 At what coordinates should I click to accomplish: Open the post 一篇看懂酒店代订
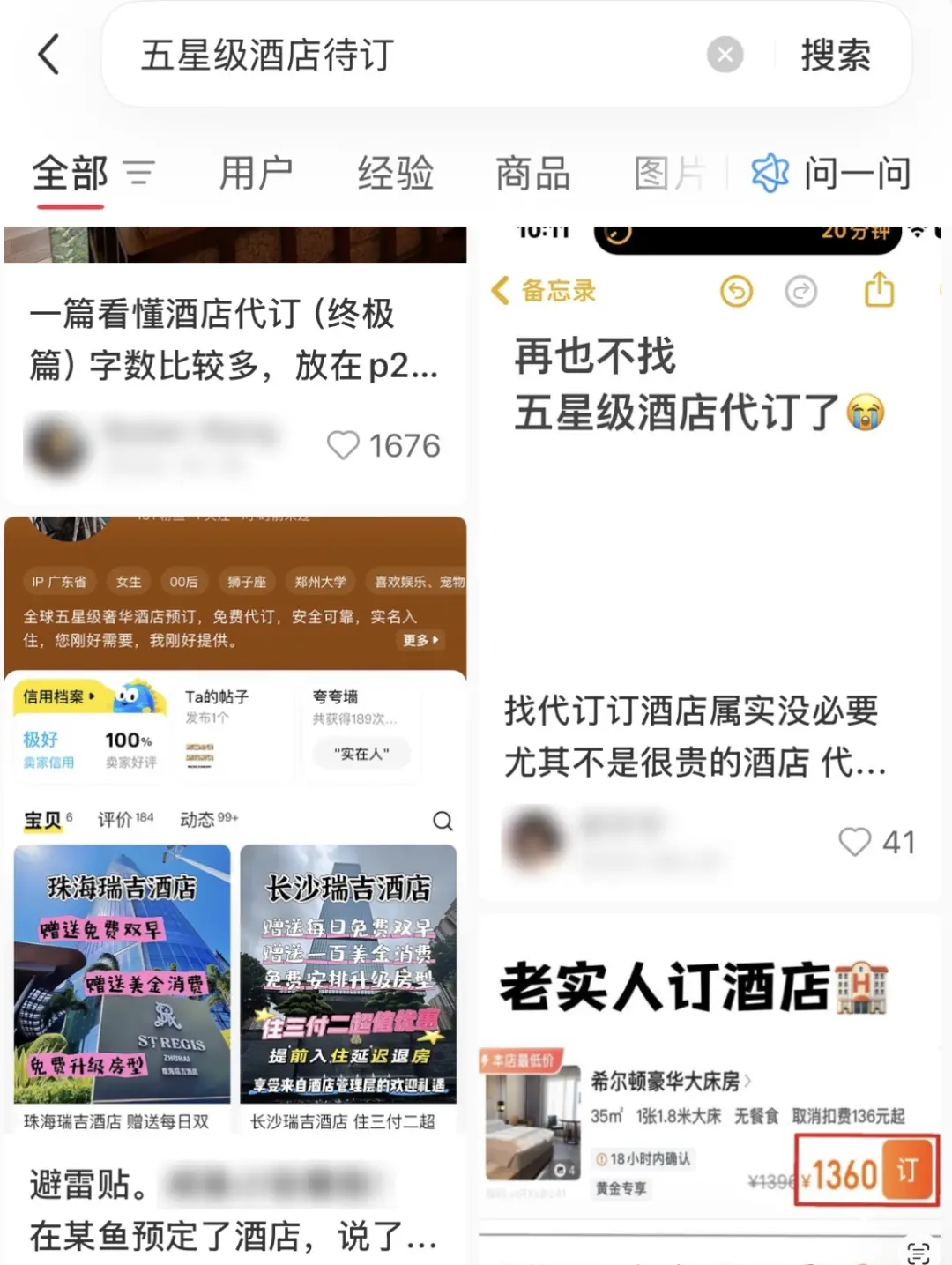234,339
